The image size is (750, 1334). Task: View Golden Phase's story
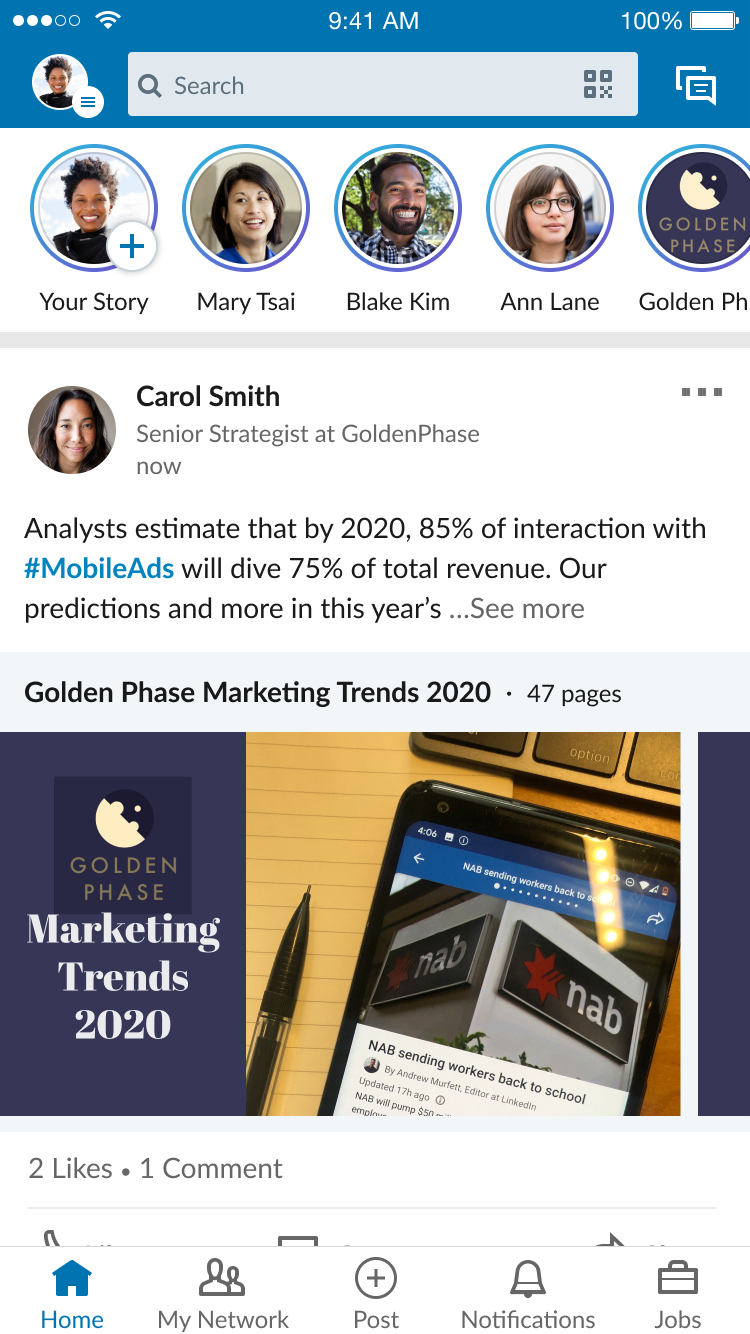click(x=695, y=209)
